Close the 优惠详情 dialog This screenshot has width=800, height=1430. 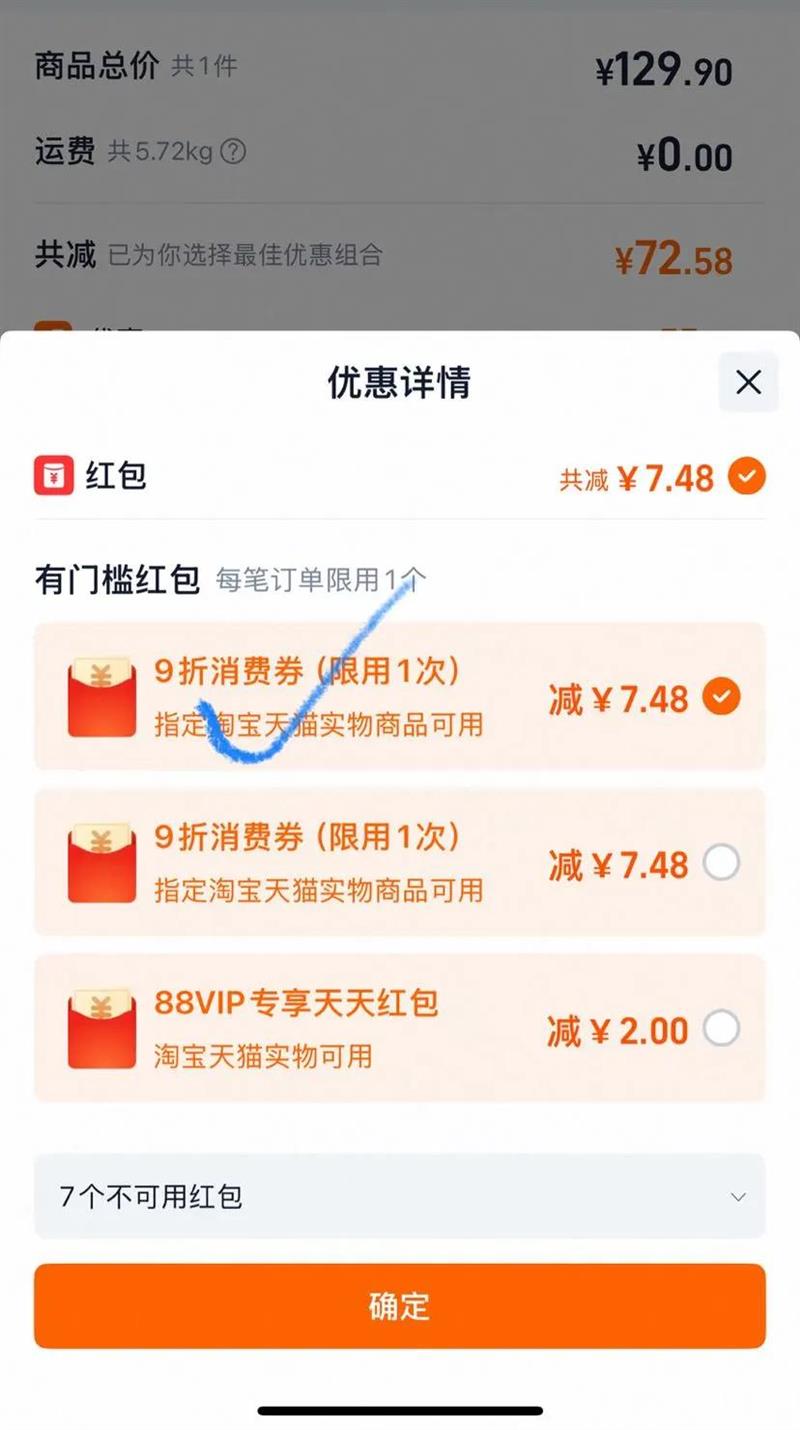[748, 382]
